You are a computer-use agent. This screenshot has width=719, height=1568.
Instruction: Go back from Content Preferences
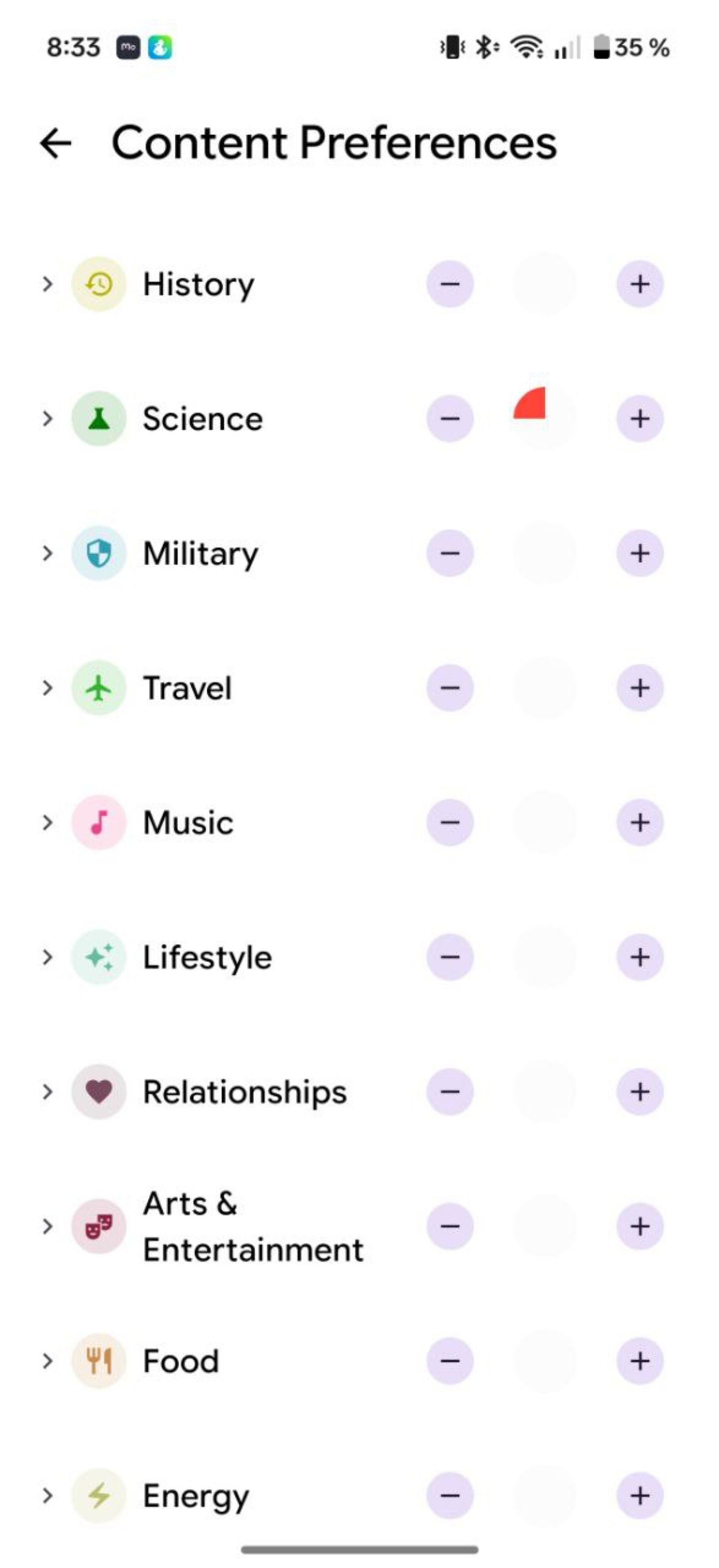[55, 144]
